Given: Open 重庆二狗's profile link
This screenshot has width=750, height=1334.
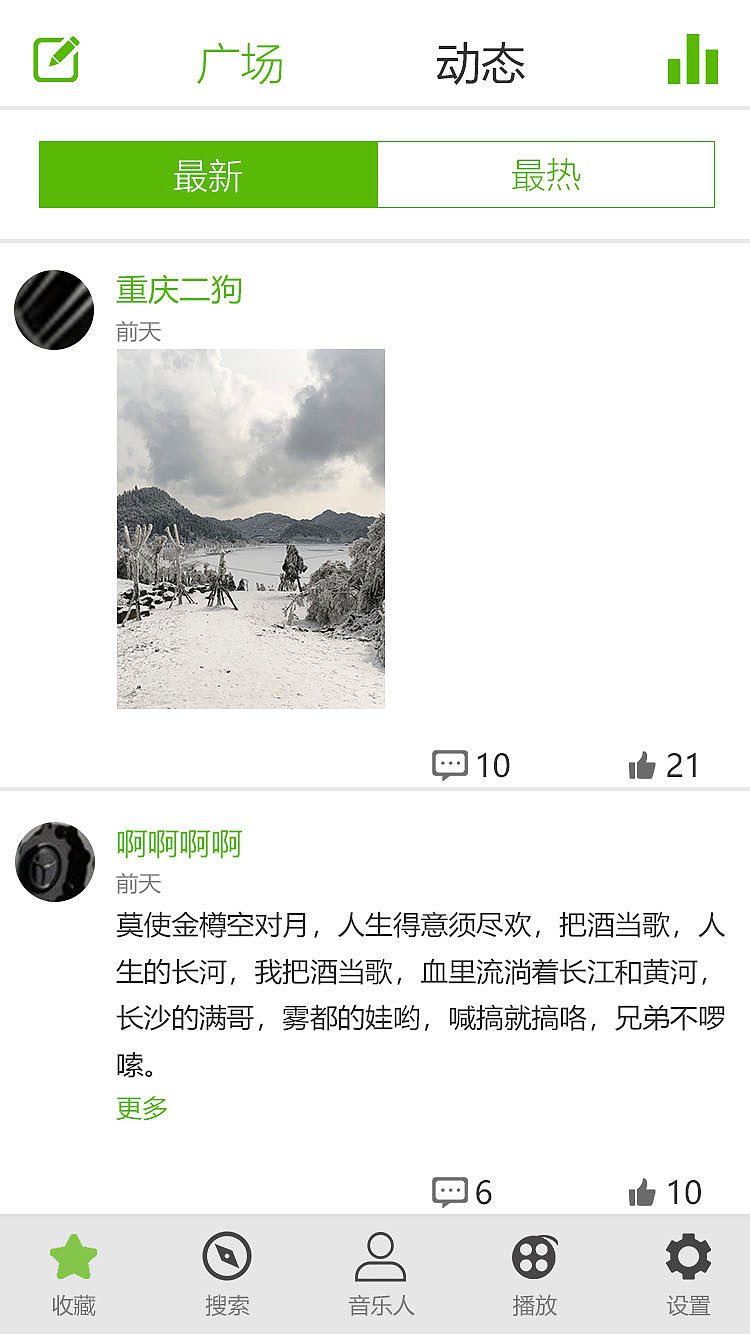Looking at the screenshot, I should (177, 290).
